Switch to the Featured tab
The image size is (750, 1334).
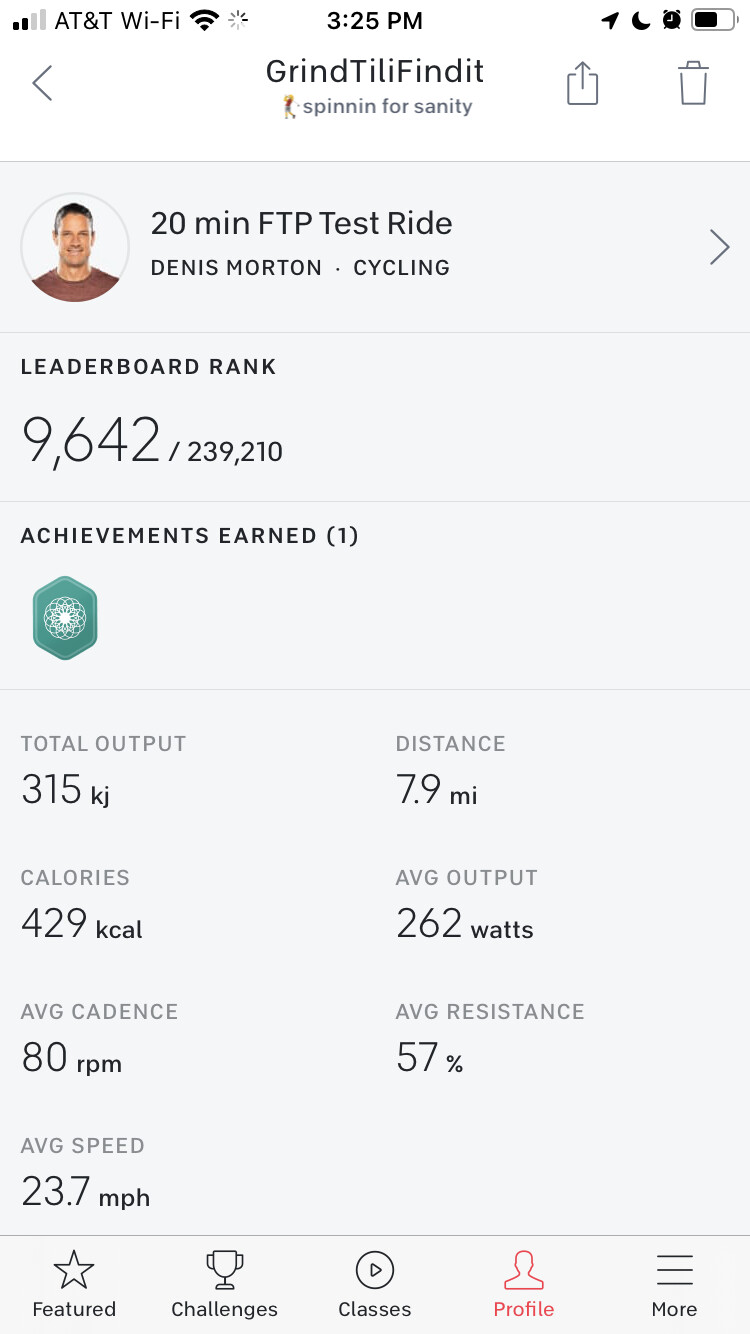click(x=74, y=1285)
